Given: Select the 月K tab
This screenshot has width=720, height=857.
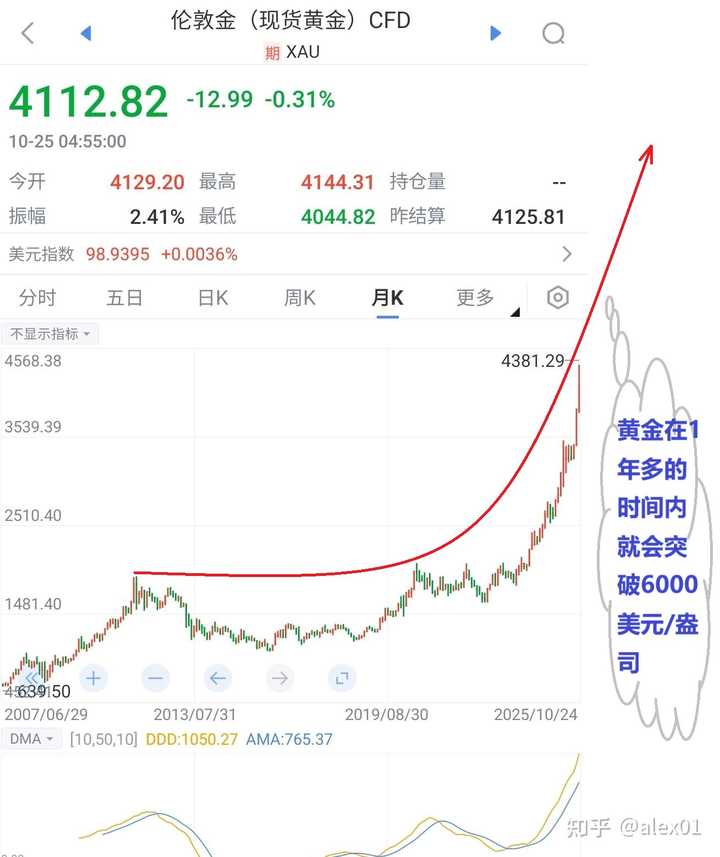Looking at the screenshot, I should (387, 298).
